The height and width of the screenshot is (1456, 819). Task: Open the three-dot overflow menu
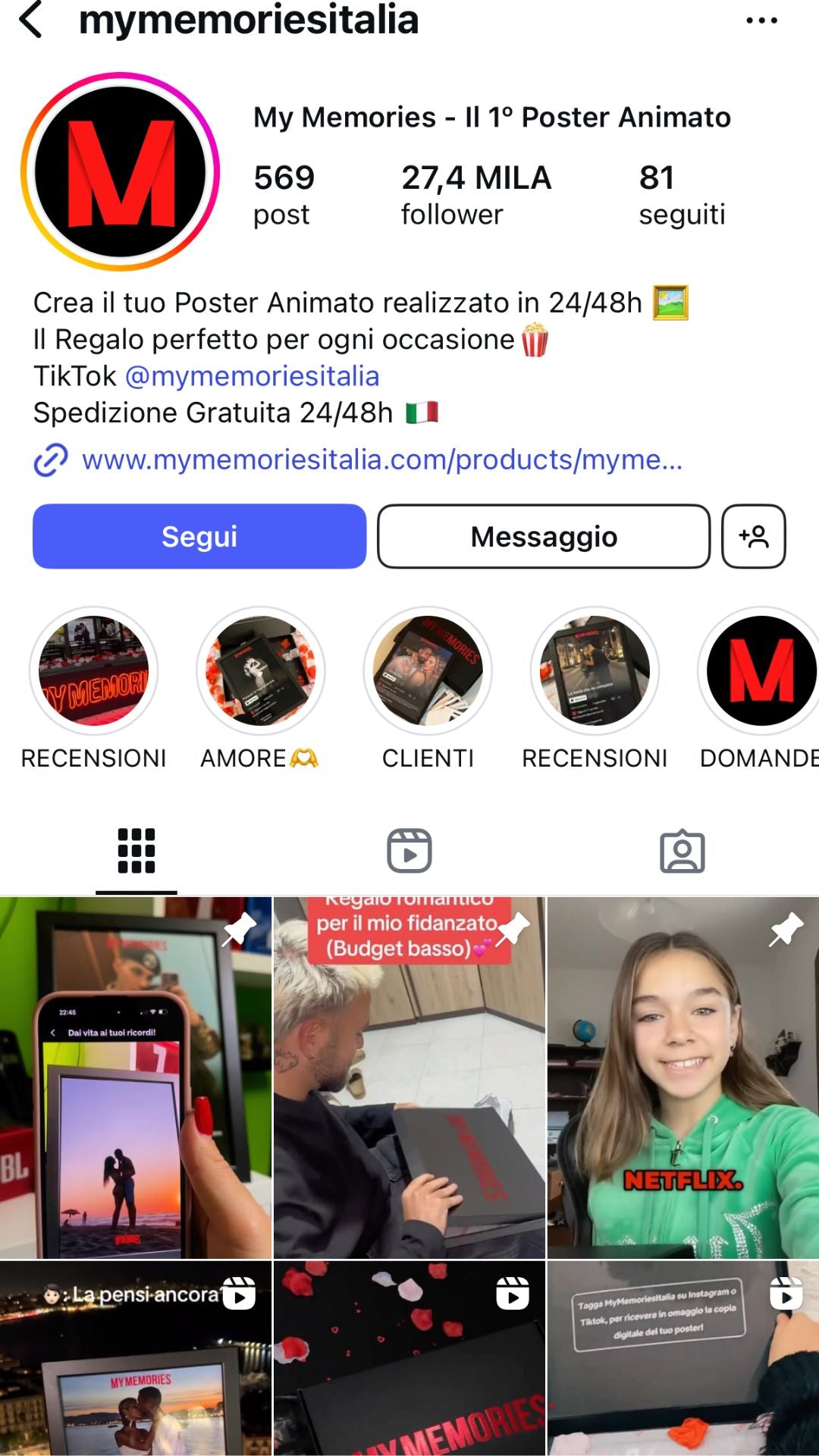(x=761, y=20)
